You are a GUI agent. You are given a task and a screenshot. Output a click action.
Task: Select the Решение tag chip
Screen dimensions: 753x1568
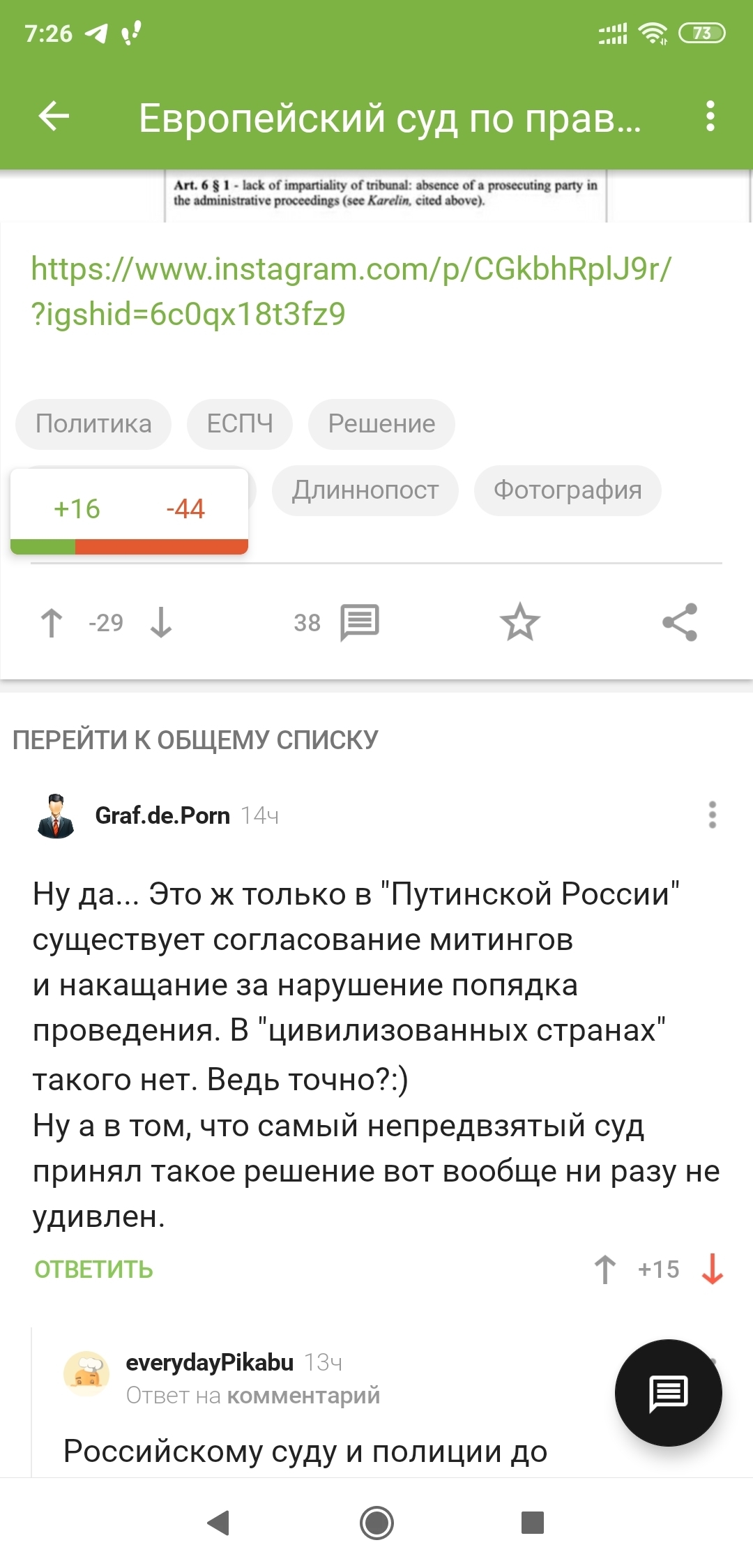click(381, 424)
